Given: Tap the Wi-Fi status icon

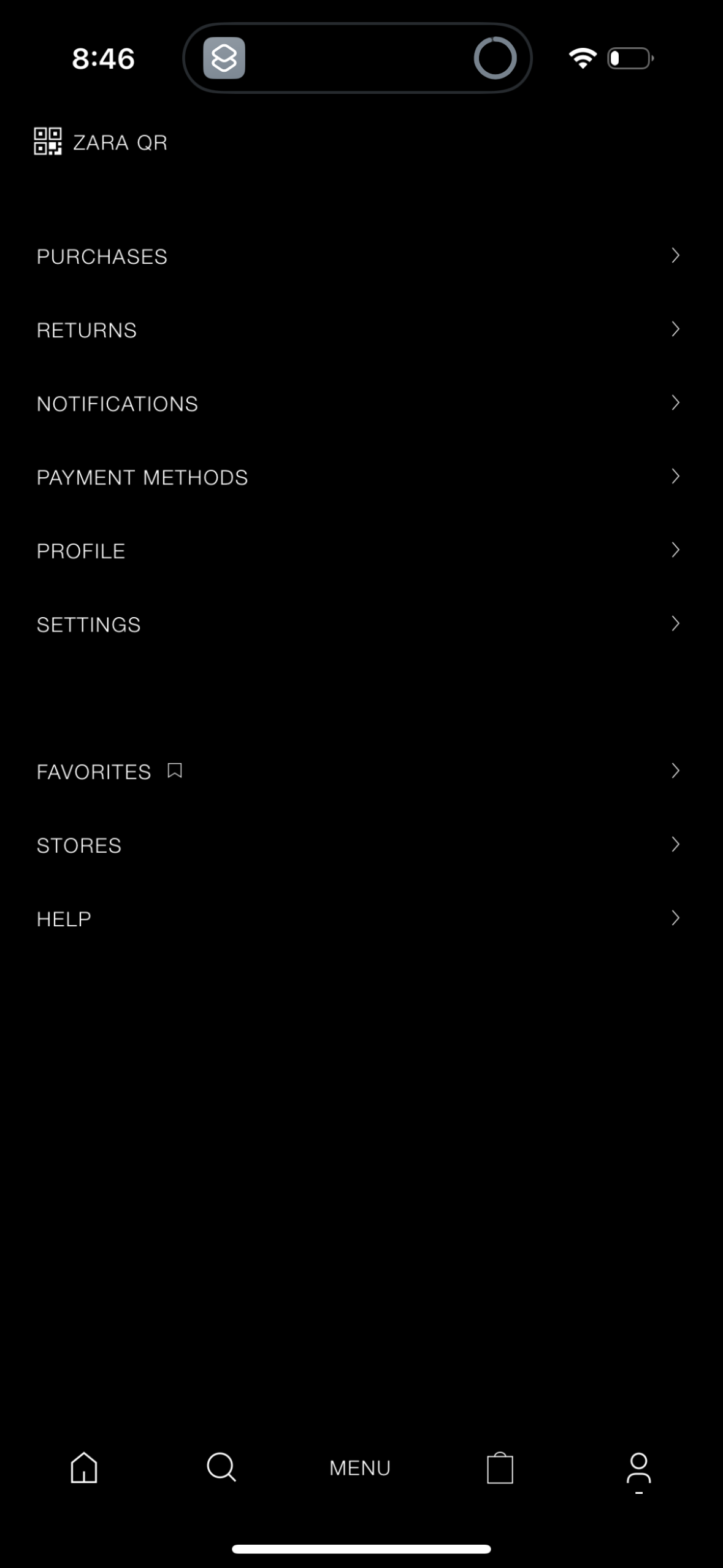Looking at the screenshot, I should 581,58.
